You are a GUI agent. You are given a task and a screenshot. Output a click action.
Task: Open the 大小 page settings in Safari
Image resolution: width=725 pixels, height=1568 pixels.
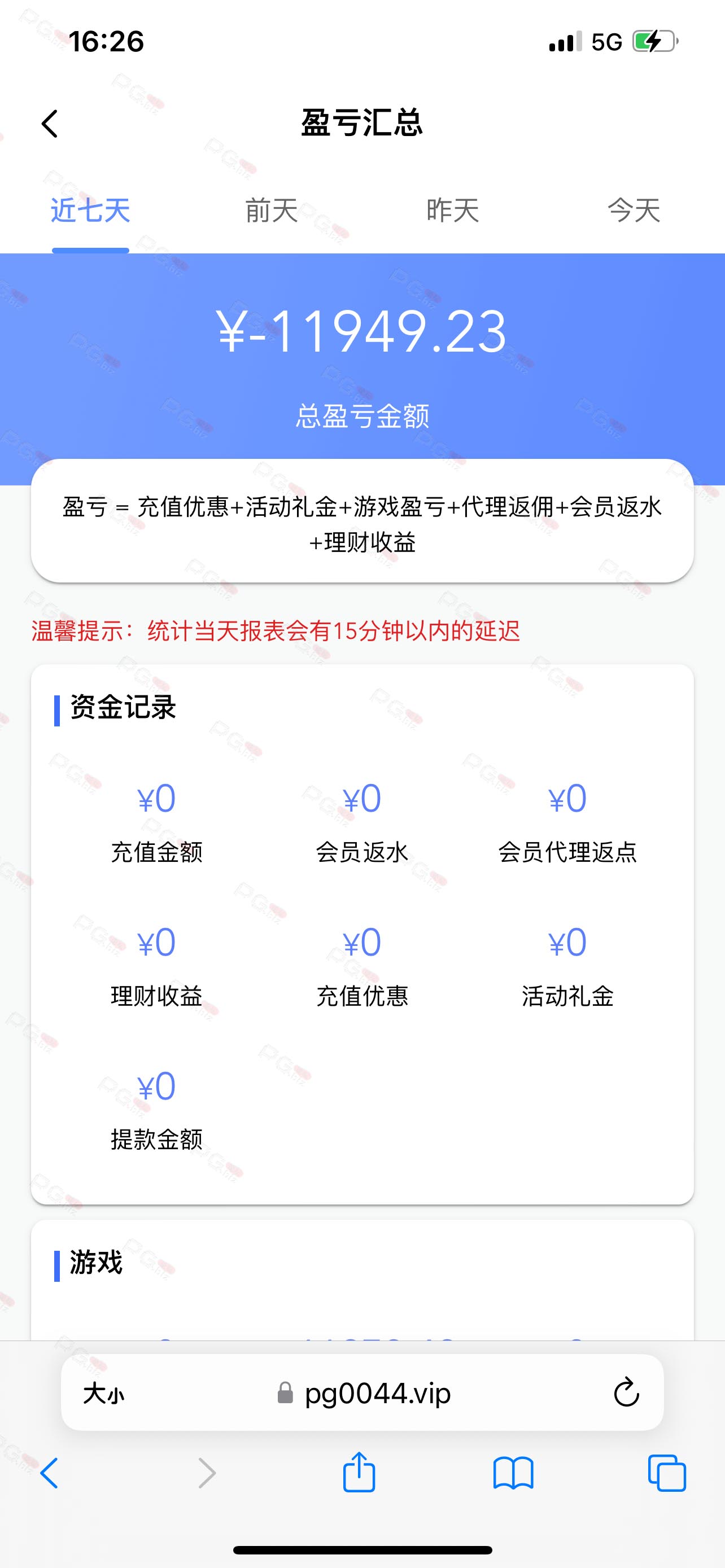[103, 1393]
